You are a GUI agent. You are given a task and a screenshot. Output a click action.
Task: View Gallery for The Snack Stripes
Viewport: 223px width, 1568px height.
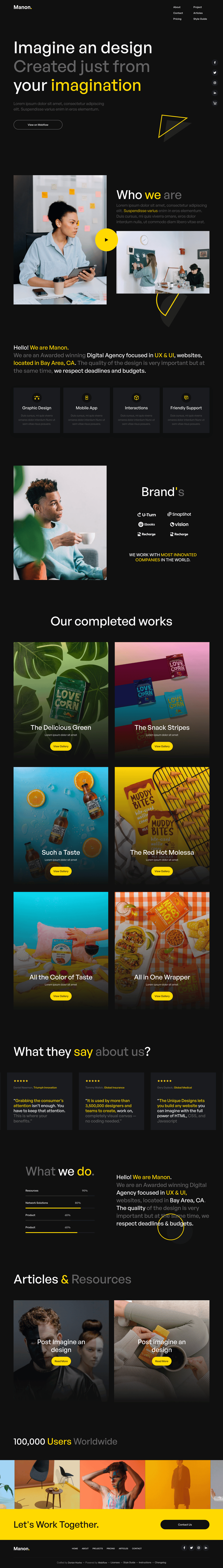(x=162, y=746)
